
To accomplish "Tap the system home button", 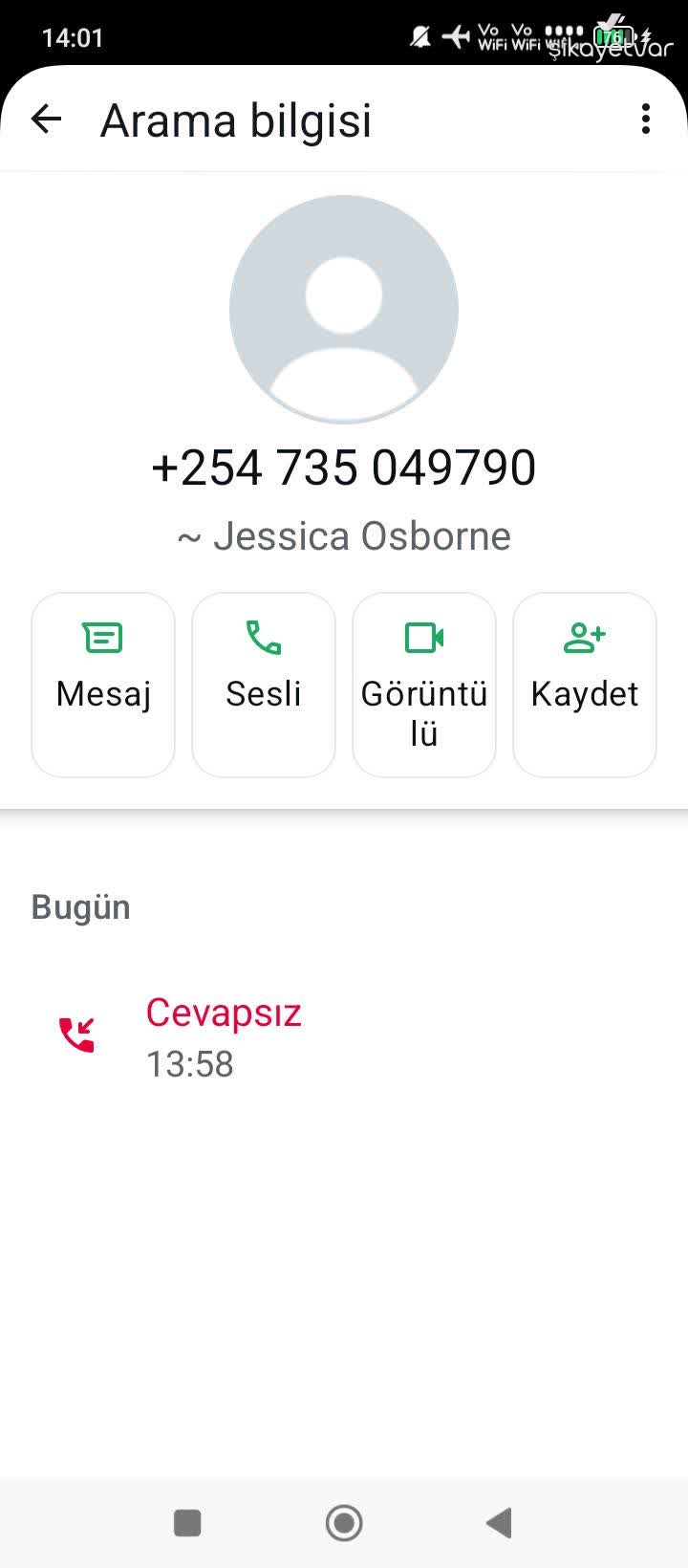I will 344,1522.
